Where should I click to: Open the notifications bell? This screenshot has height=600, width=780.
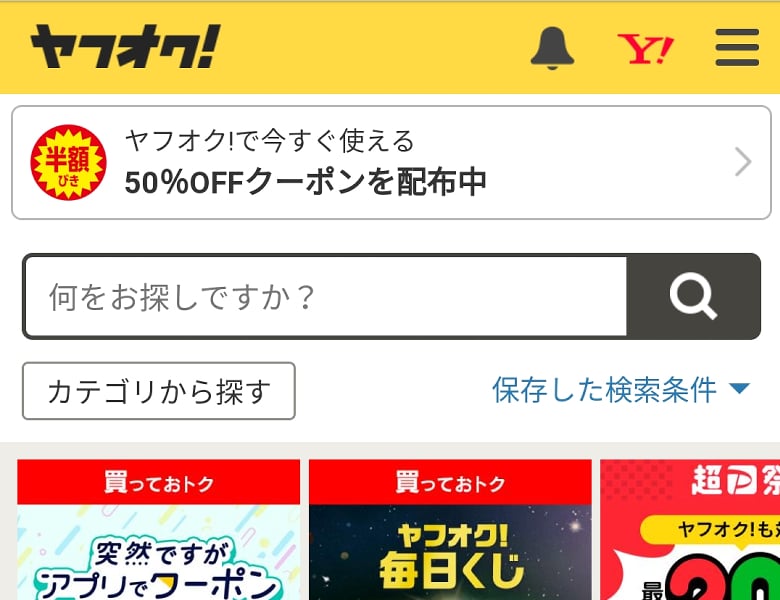point(552,47)
